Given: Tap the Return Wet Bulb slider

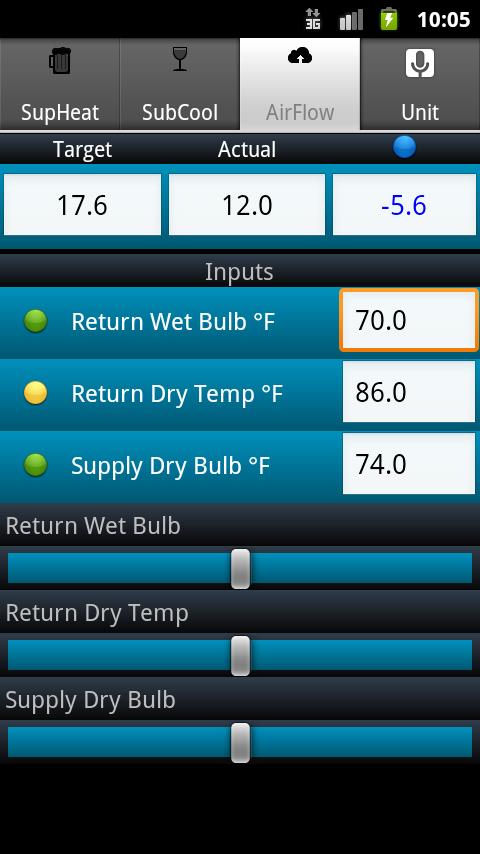Looking at the screenshot, I should [x=240, y=569].
